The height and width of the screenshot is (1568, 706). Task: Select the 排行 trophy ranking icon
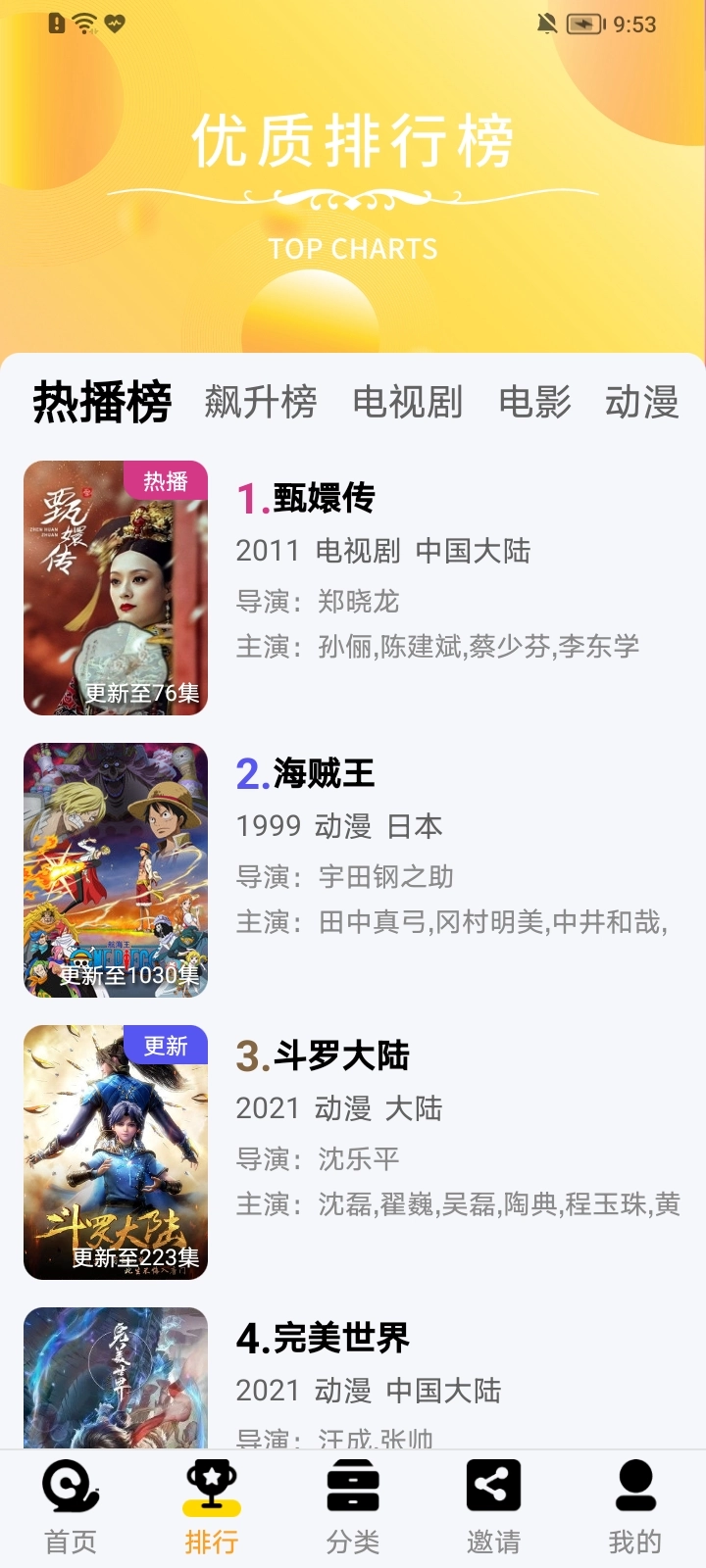pos(211,1485)
